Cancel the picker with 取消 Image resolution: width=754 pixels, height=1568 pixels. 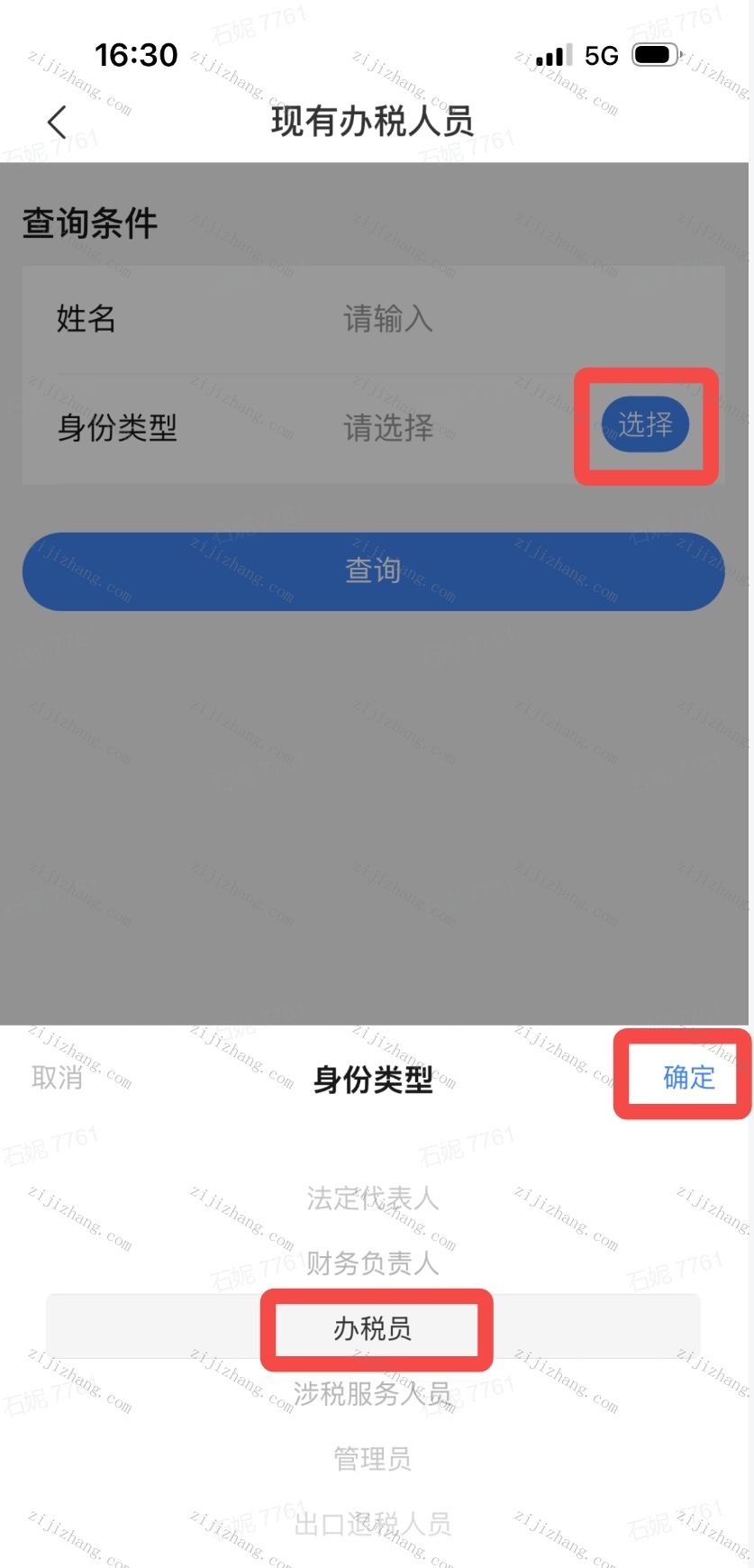click(x=57, y=1077)
